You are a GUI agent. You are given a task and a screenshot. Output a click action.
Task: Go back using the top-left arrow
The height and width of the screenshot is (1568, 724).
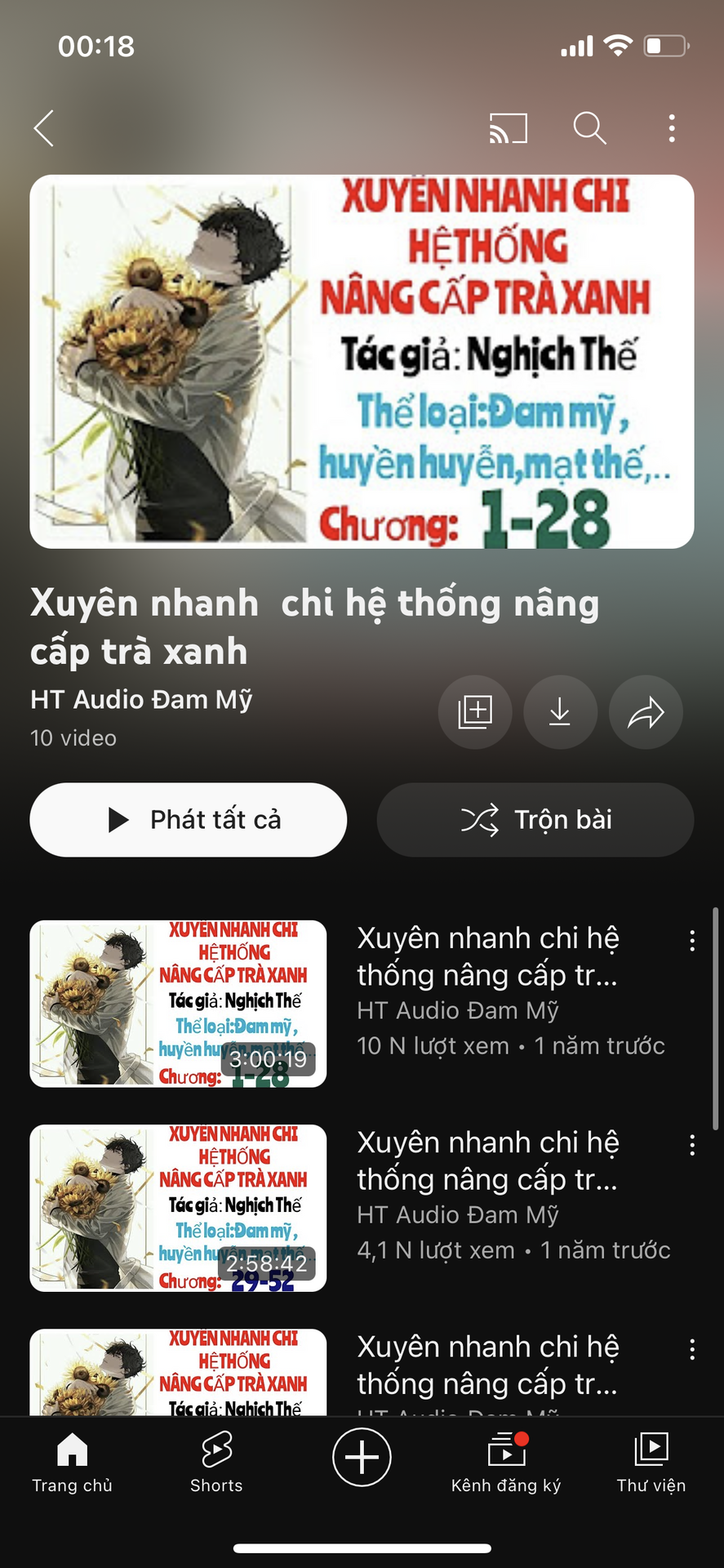pyautogui.click(x=45, y=128)
